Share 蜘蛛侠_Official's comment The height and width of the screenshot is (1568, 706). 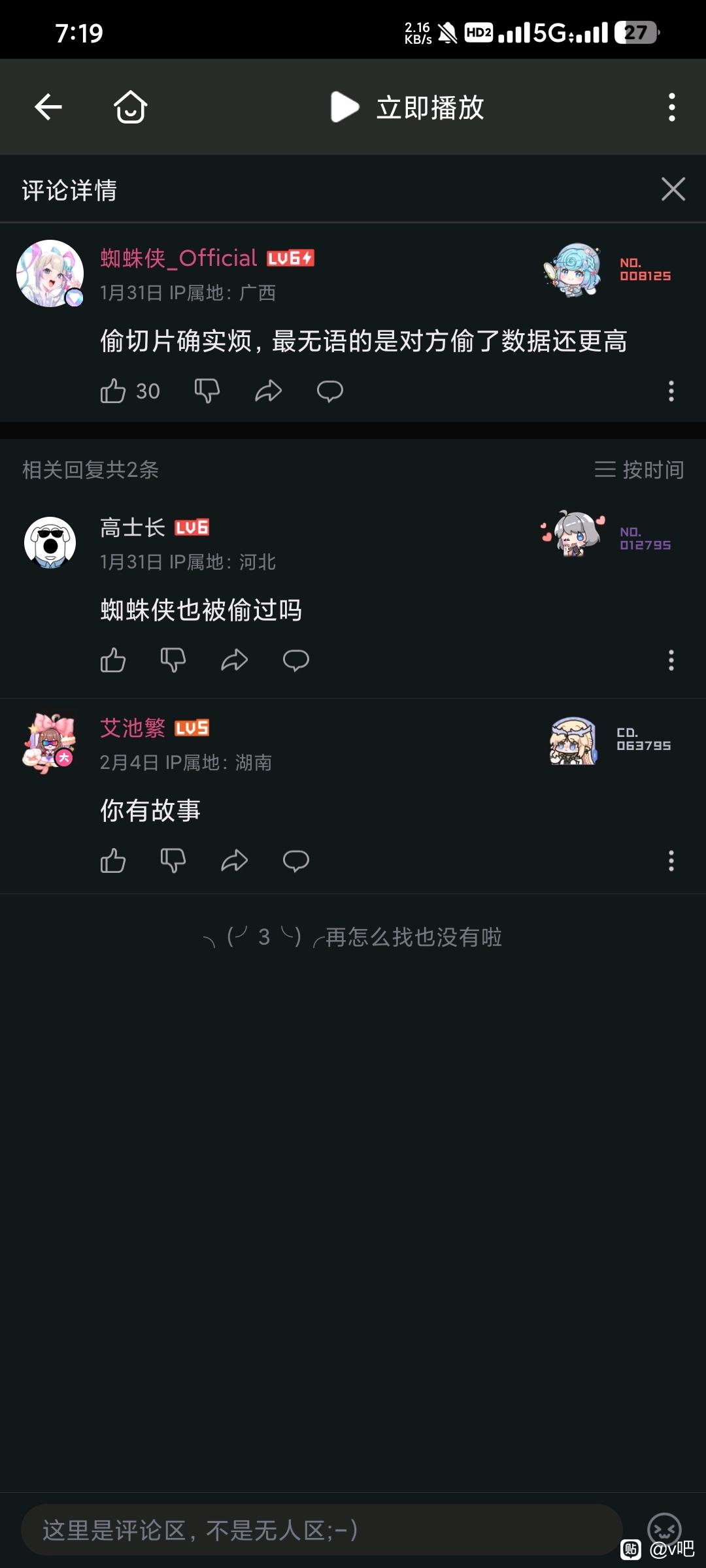pos(268,391)
